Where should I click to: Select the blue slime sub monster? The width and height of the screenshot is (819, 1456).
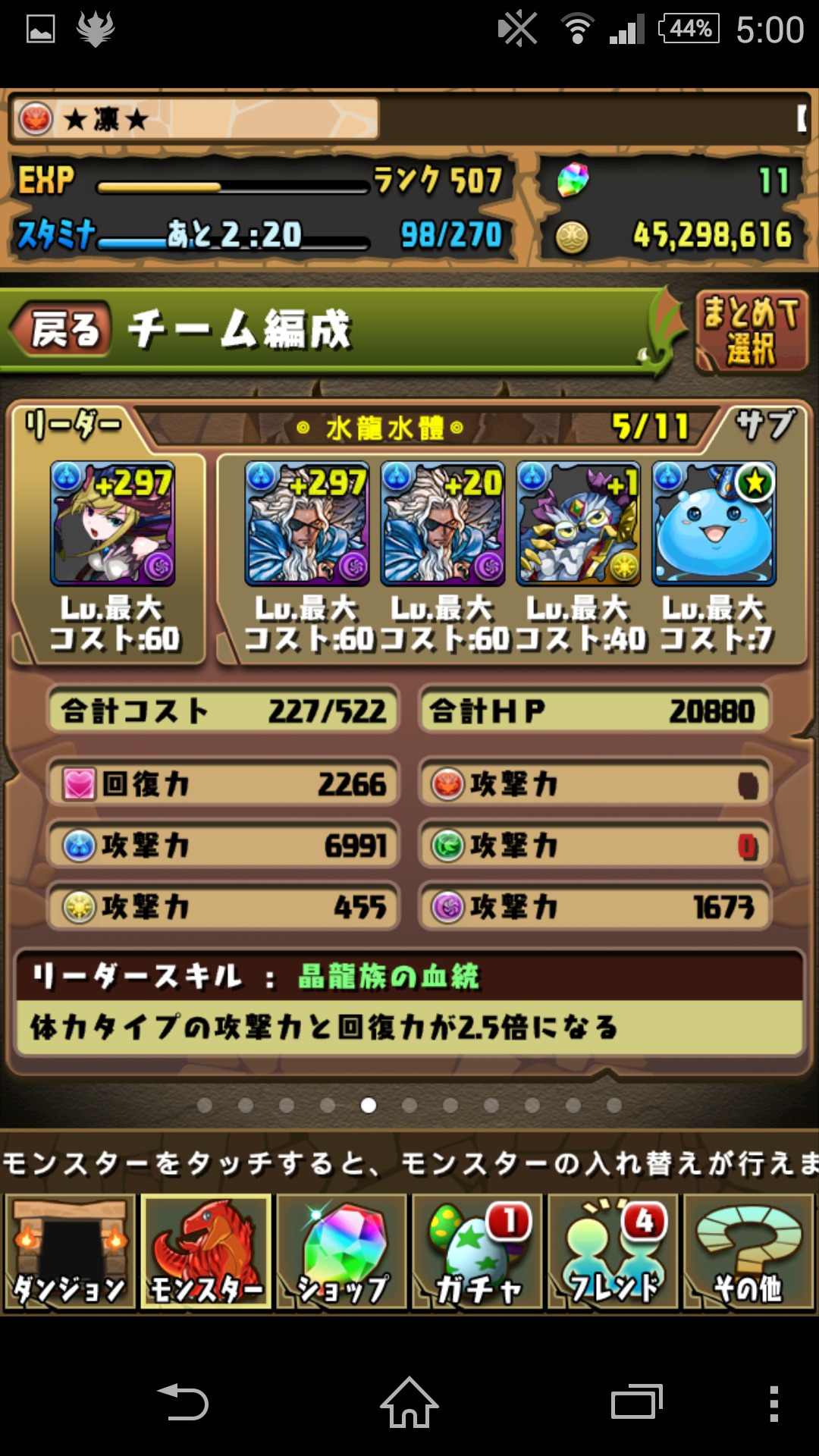pos(714,523)
